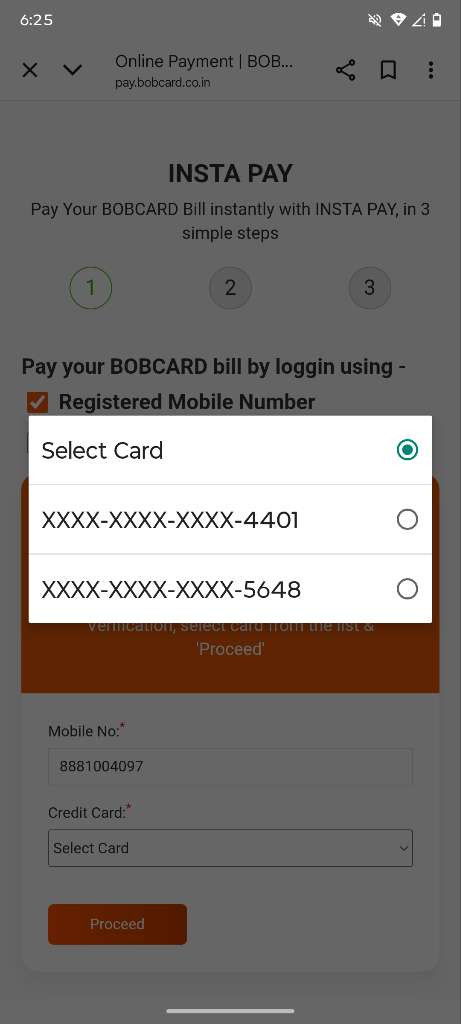This screenshot has width=461, height=1024.
Task: Open the browser overflow menu
Action: click(x=430, y=70)
